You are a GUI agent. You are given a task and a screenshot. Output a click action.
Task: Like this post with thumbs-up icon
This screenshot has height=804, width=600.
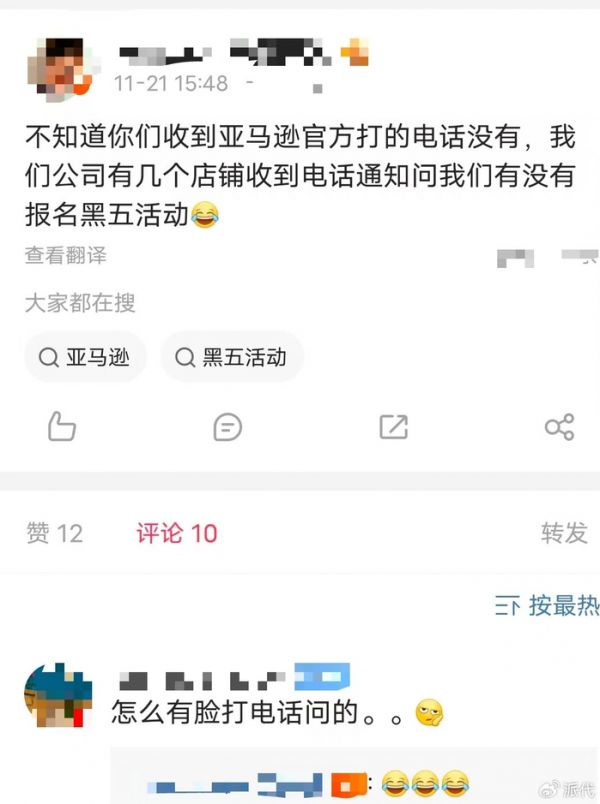click(x=62, y=427)
